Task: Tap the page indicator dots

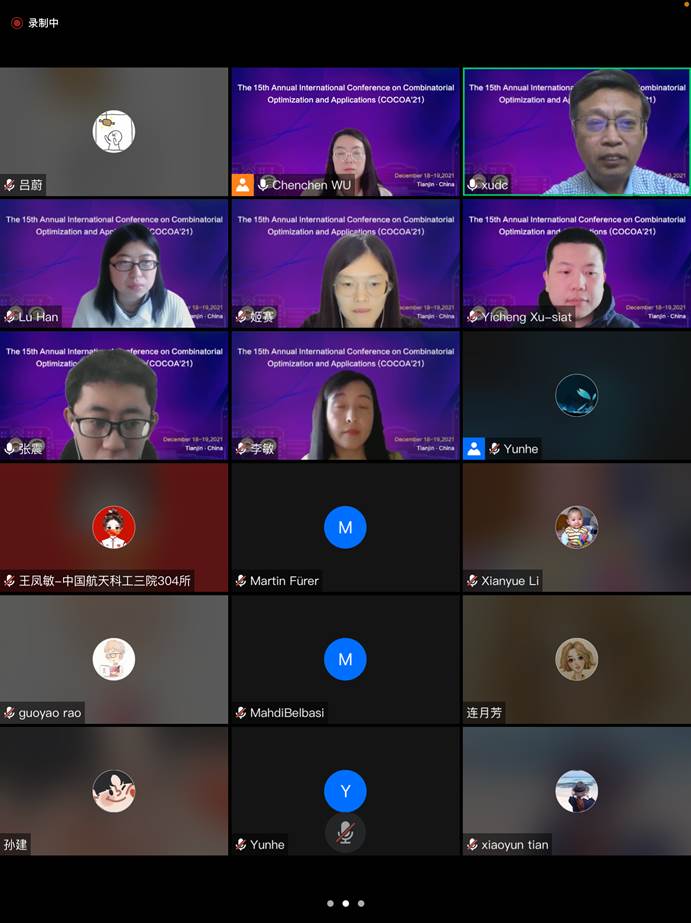Action: (345, 903)
